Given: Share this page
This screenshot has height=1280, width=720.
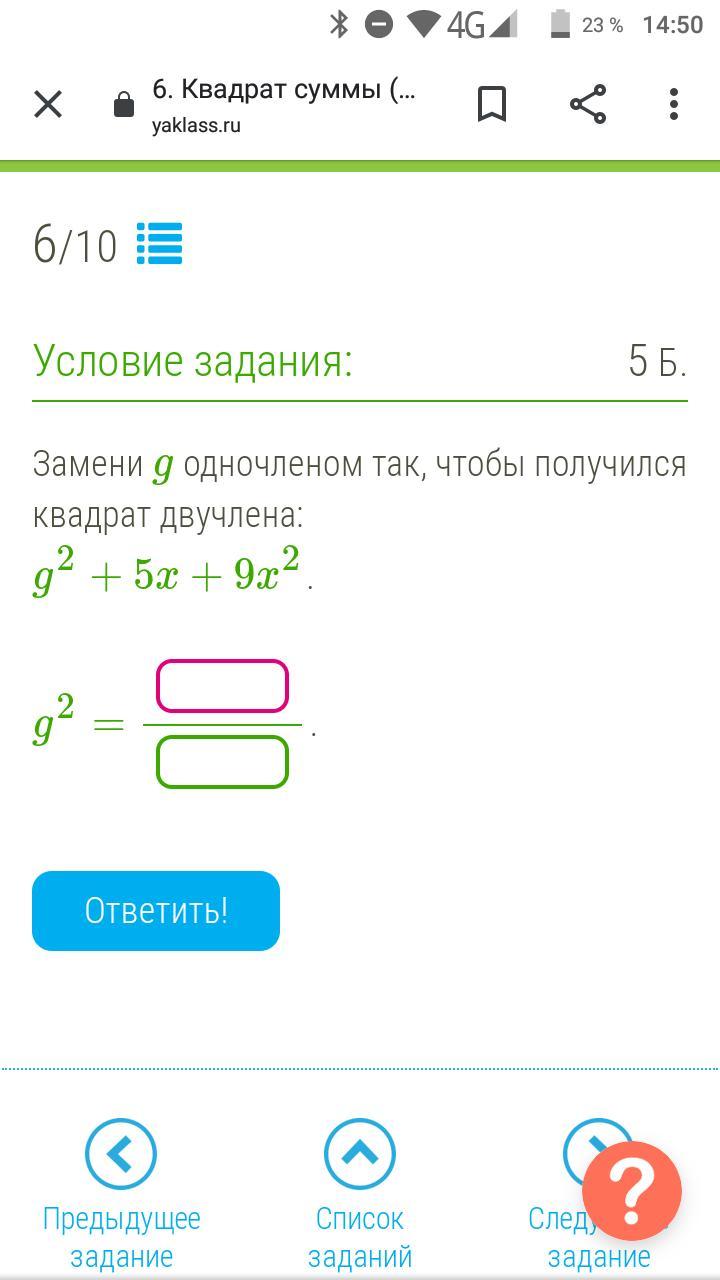Looking at the screenshot, I should pos(587,104).
